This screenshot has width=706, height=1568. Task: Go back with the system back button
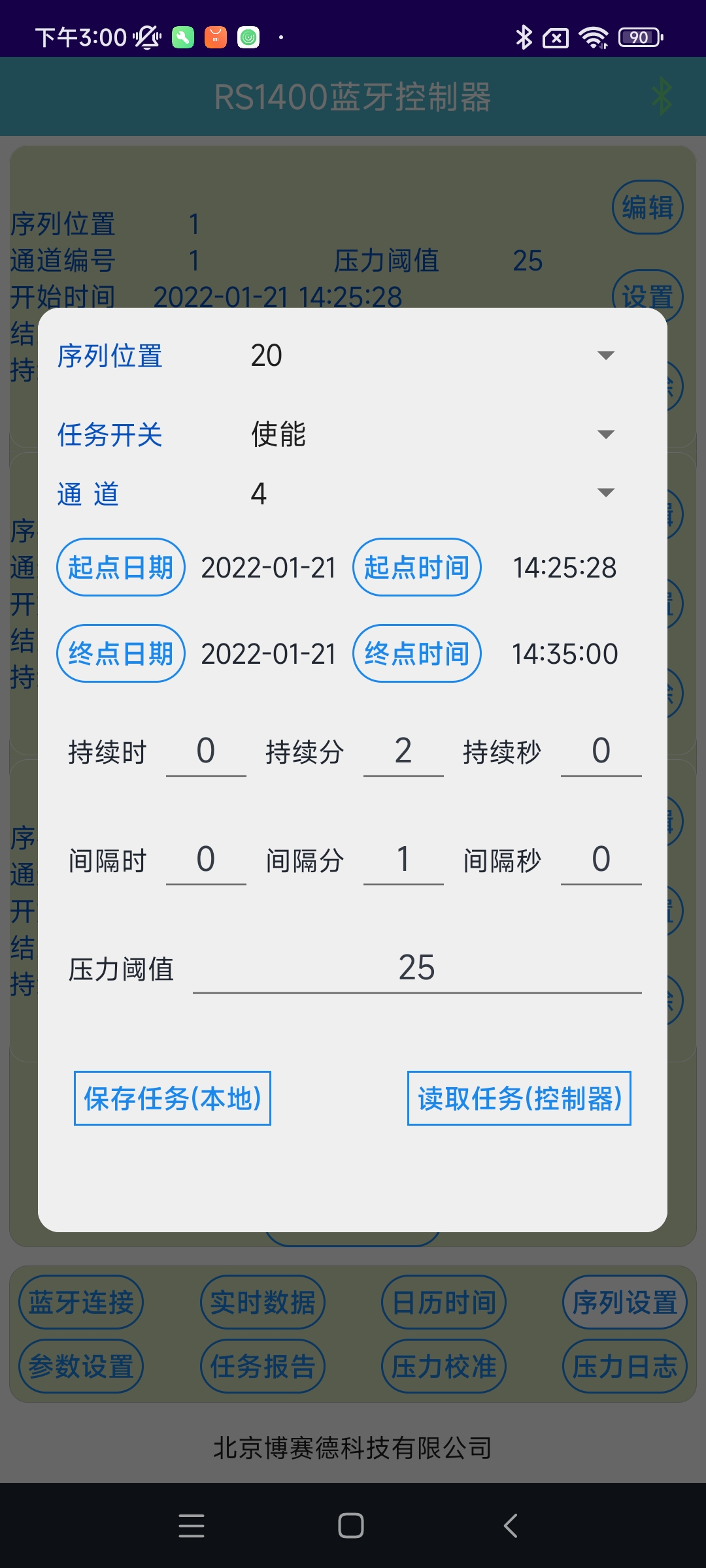point(511,1526)
